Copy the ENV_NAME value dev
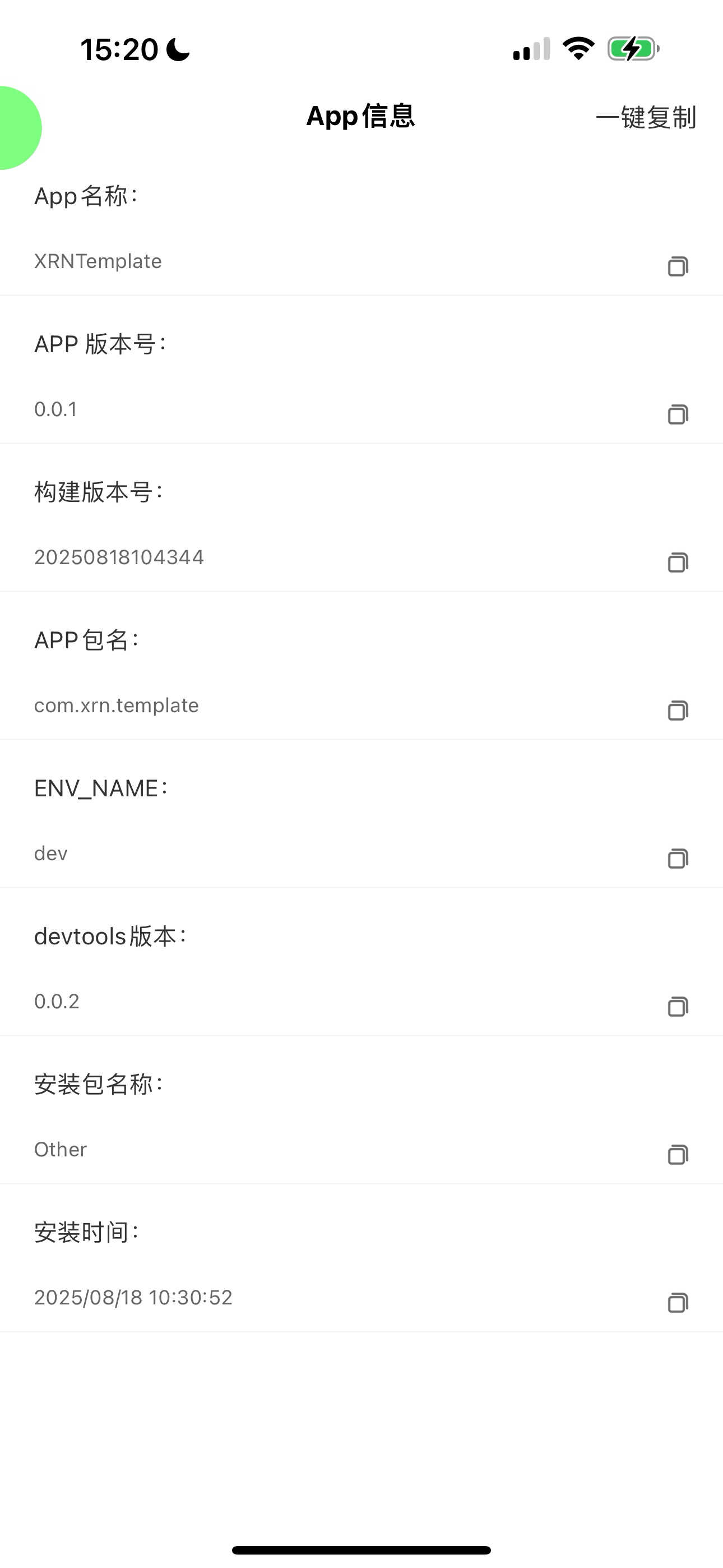723x1568 pixels. tap(678, 858)
